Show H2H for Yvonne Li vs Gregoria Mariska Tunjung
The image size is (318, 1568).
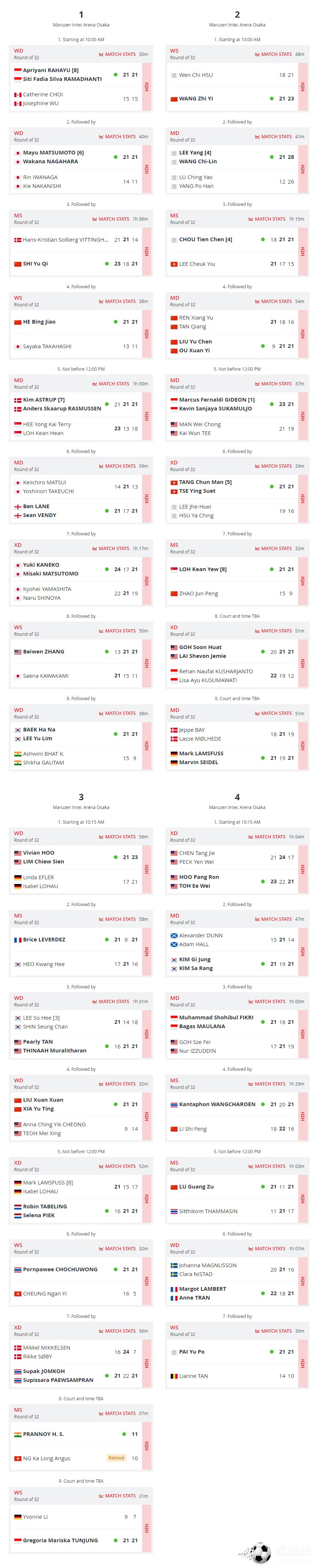146,1528
